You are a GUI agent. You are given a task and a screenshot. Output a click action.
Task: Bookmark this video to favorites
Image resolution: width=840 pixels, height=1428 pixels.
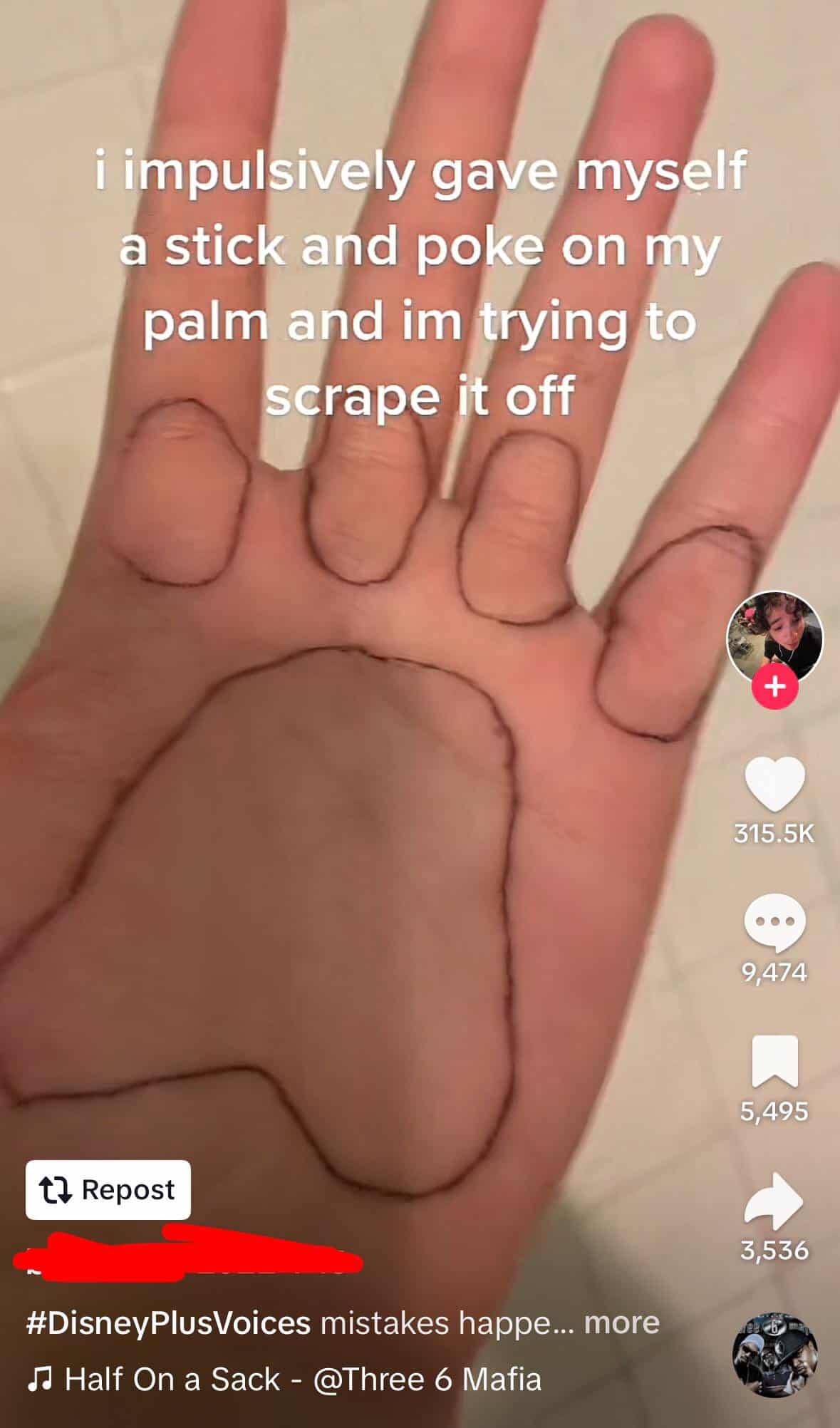point(774,1062)
